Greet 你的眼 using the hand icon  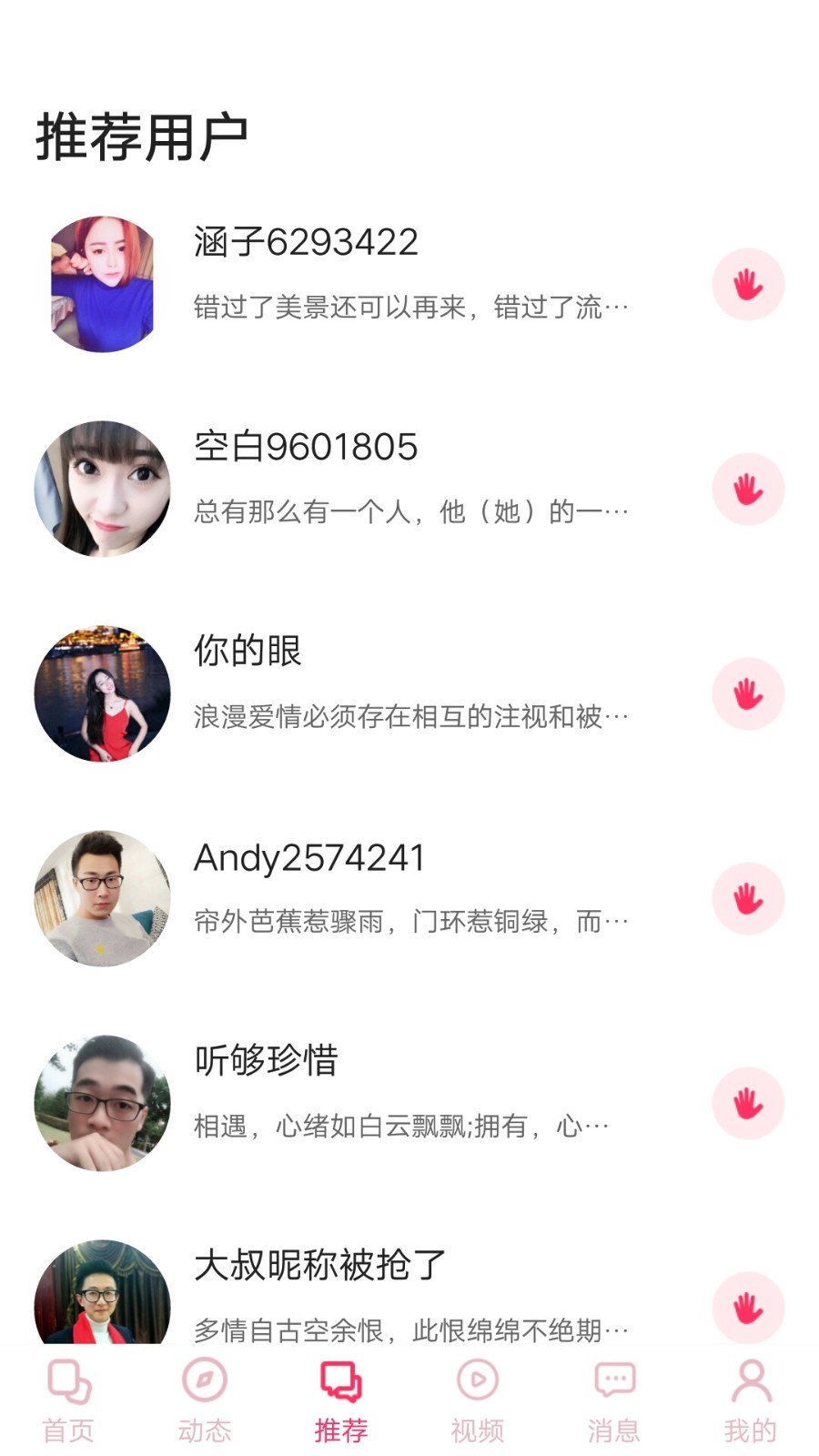tap(748, 694)
